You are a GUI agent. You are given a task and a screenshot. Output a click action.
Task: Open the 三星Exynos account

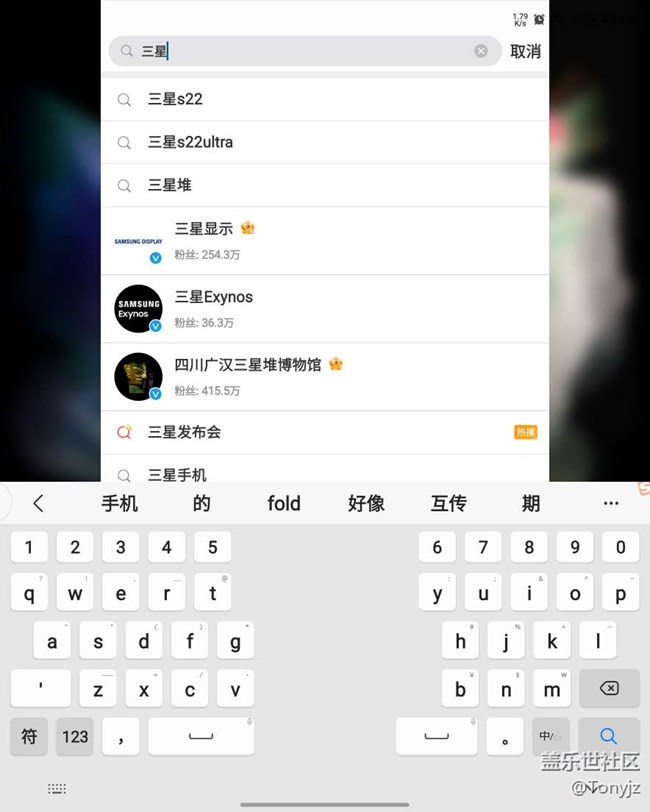coord(214,297)
